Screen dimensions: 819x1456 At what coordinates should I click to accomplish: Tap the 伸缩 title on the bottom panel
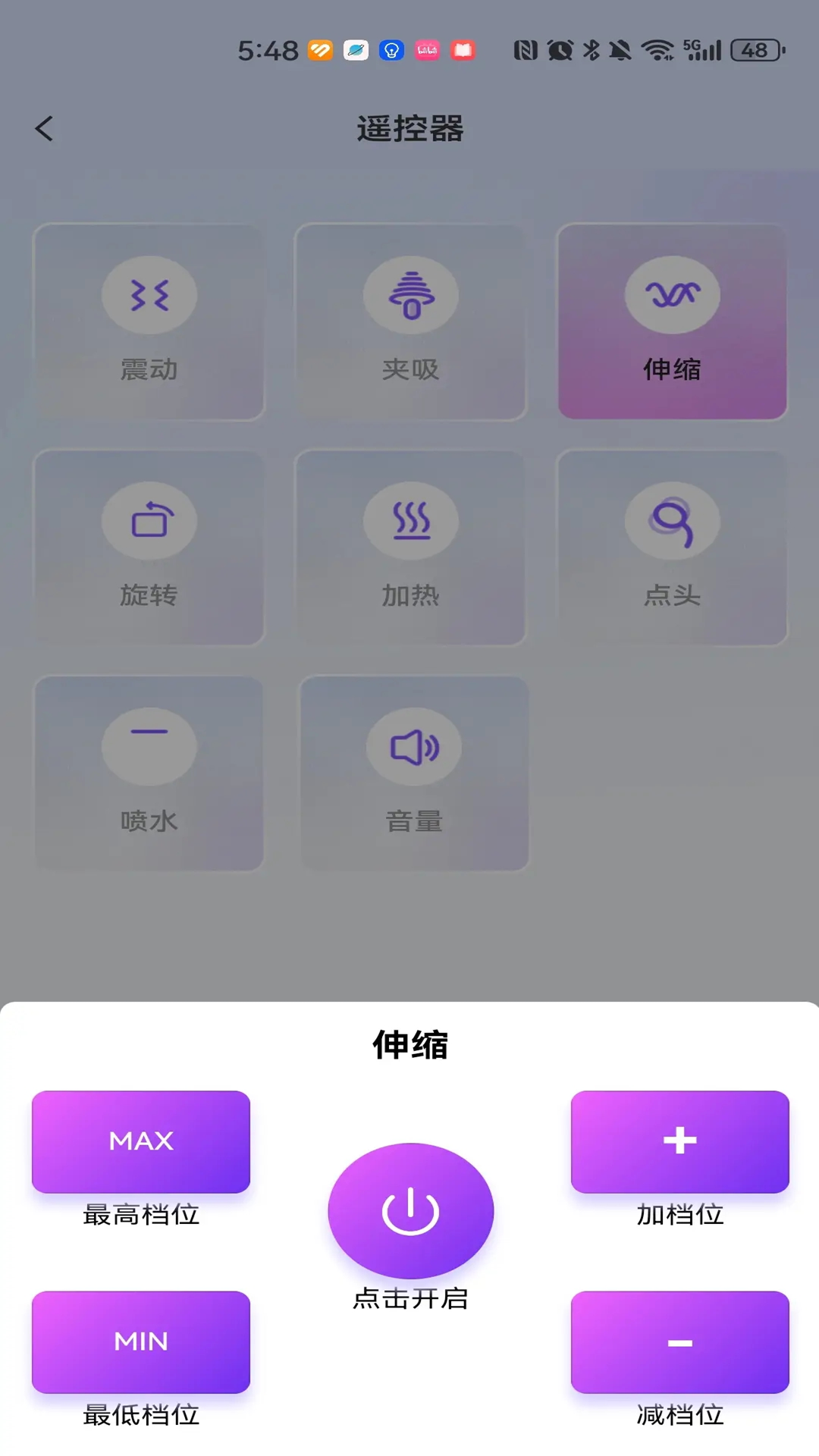pos(409,1045)
